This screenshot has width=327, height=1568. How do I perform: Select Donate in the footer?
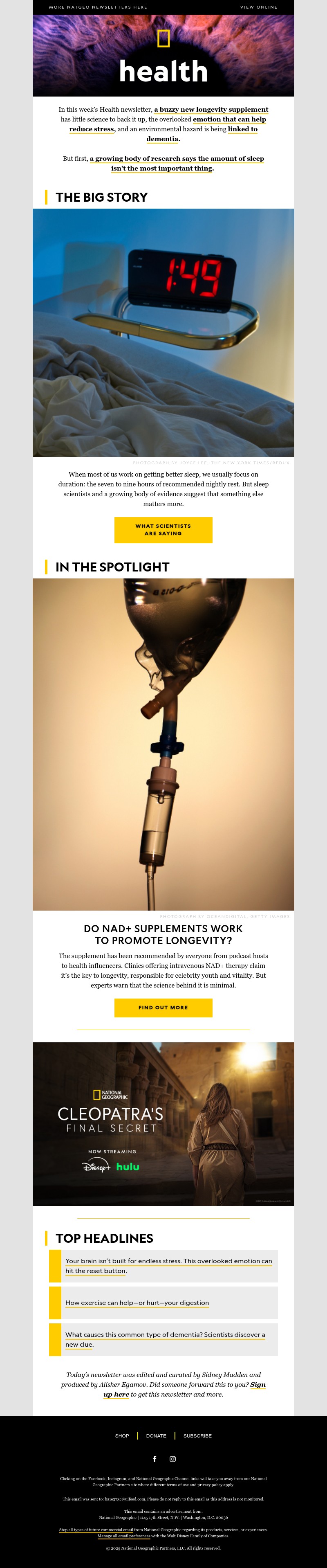tap(156, 1435)
